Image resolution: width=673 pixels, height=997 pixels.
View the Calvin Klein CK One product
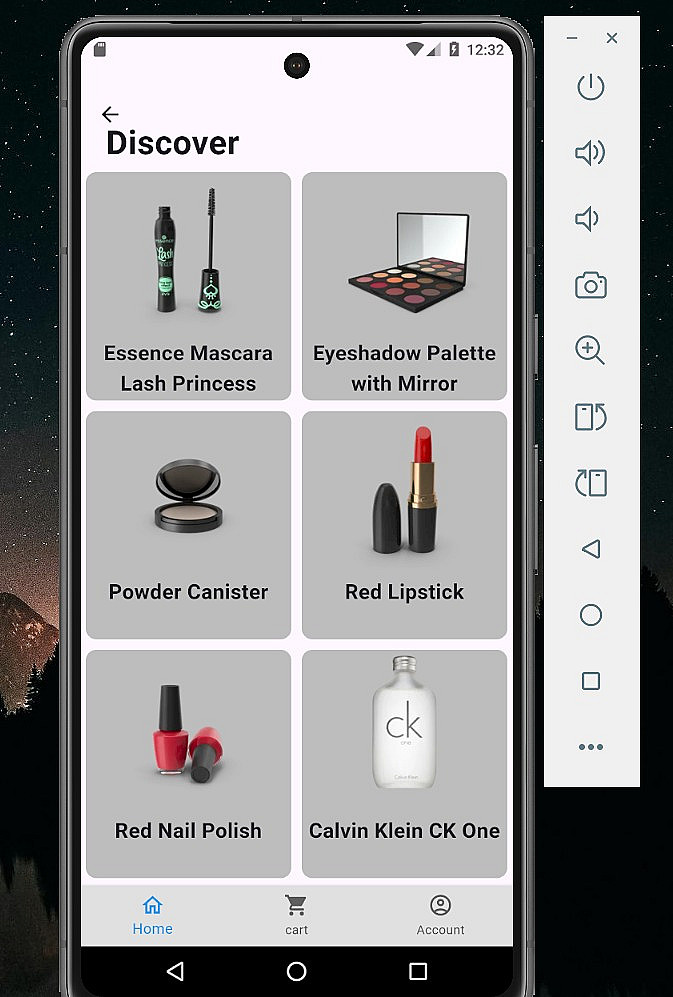point(404,764)
